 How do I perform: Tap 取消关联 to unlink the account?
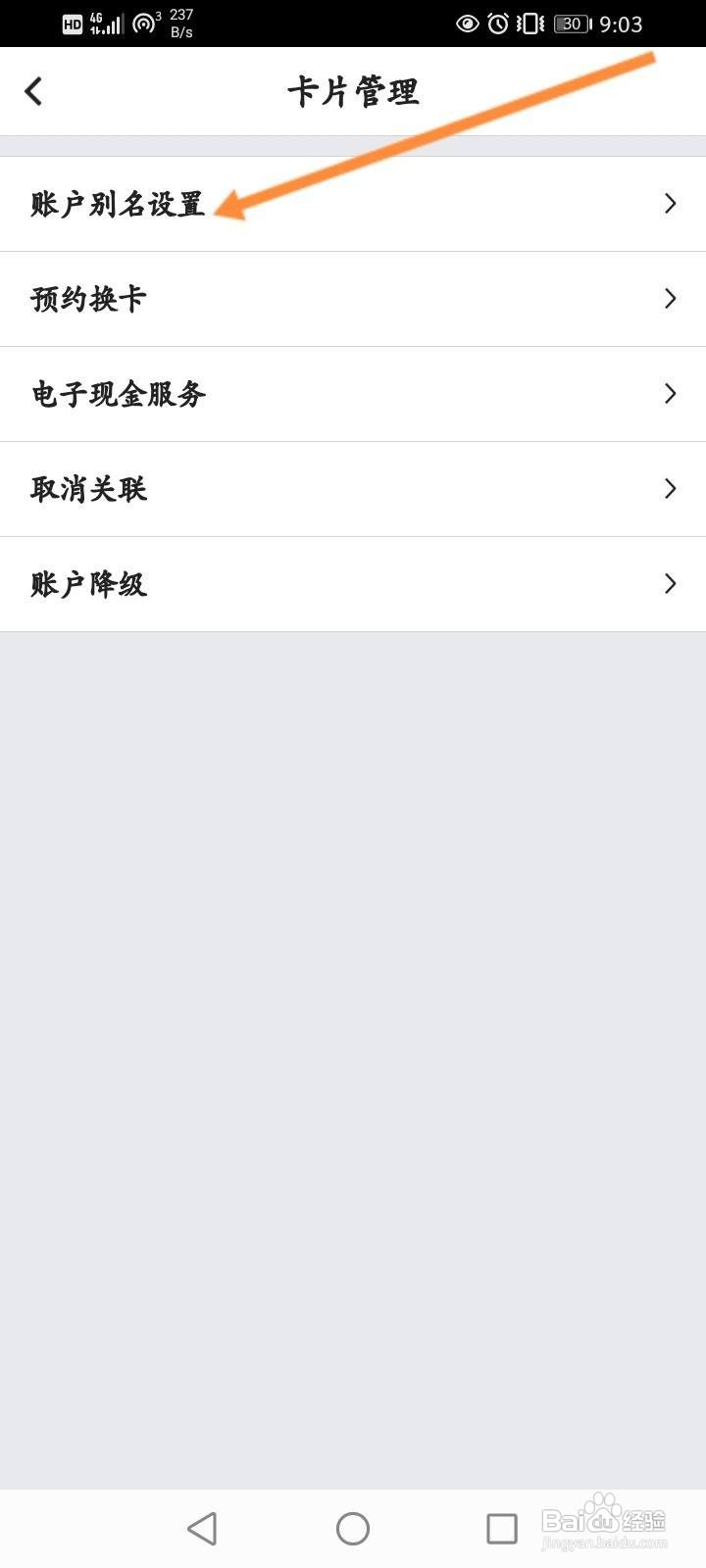click(x=88, y=489)
